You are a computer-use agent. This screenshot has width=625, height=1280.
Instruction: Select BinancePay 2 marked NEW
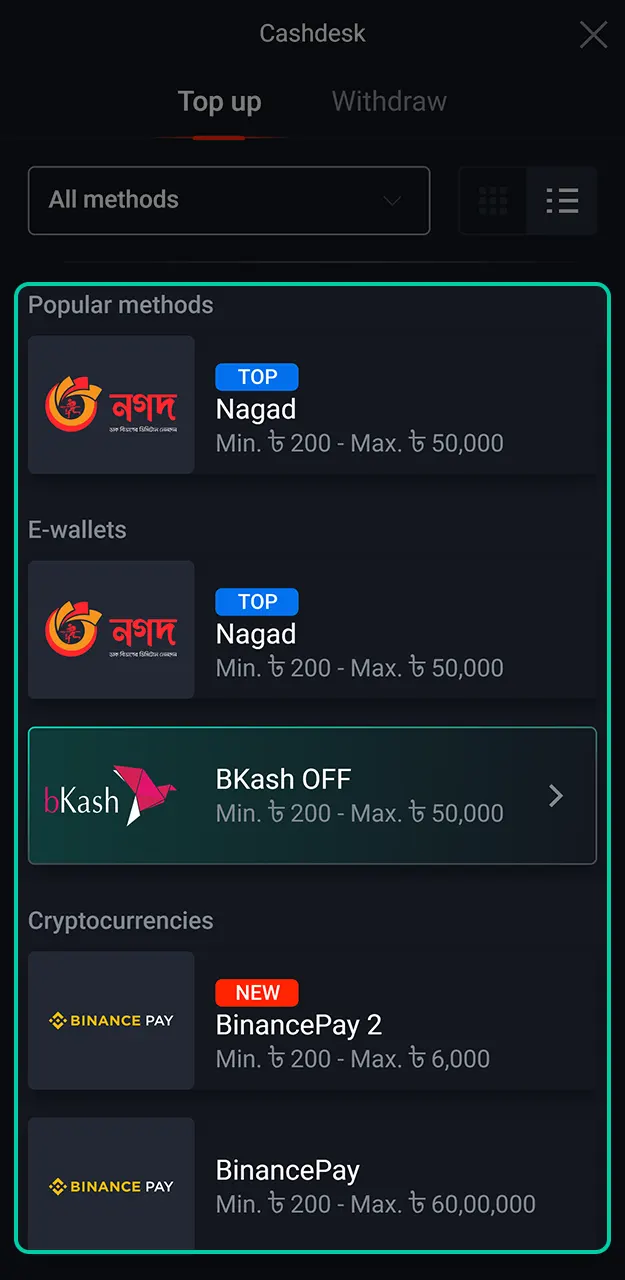[x=312, y=1021]
